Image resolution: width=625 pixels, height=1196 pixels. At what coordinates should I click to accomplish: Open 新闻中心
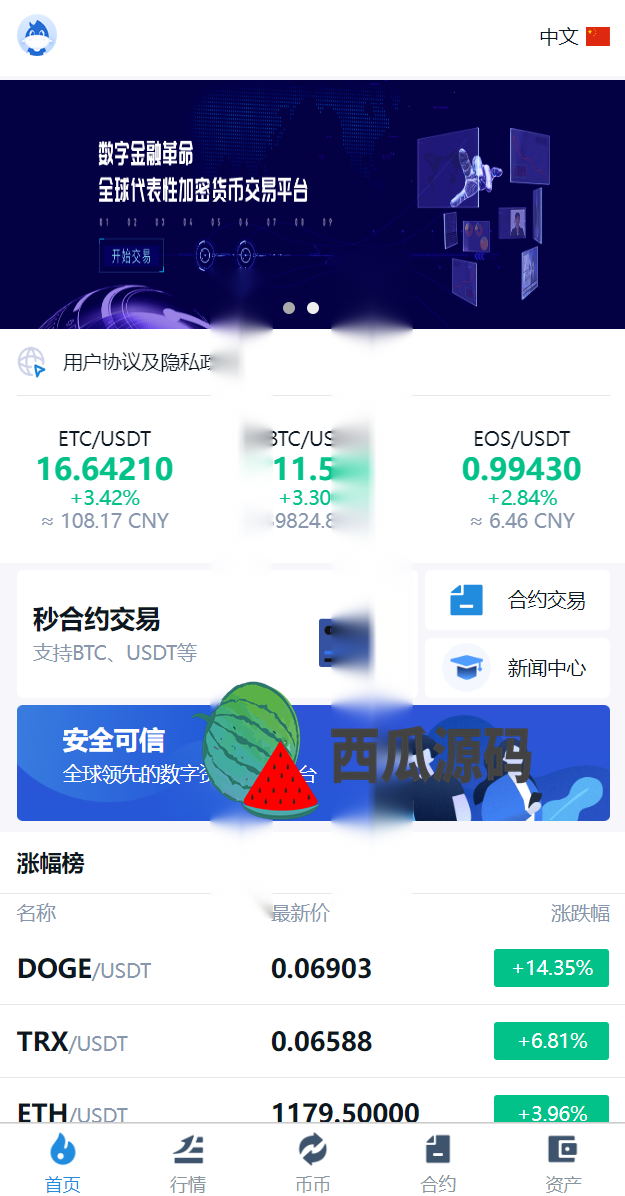click(x=517, y=668)
